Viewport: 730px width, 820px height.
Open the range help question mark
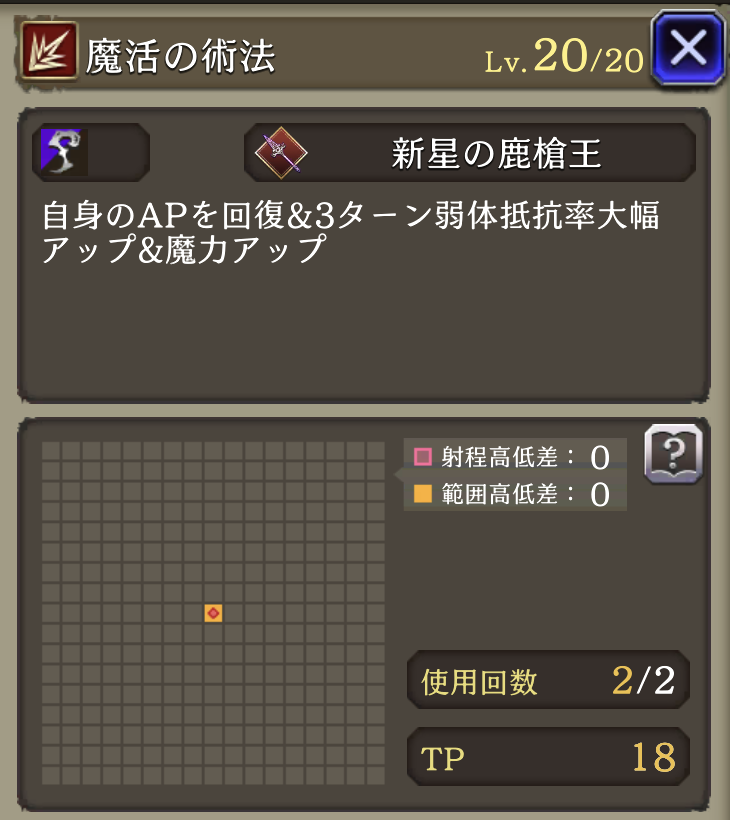673,455
